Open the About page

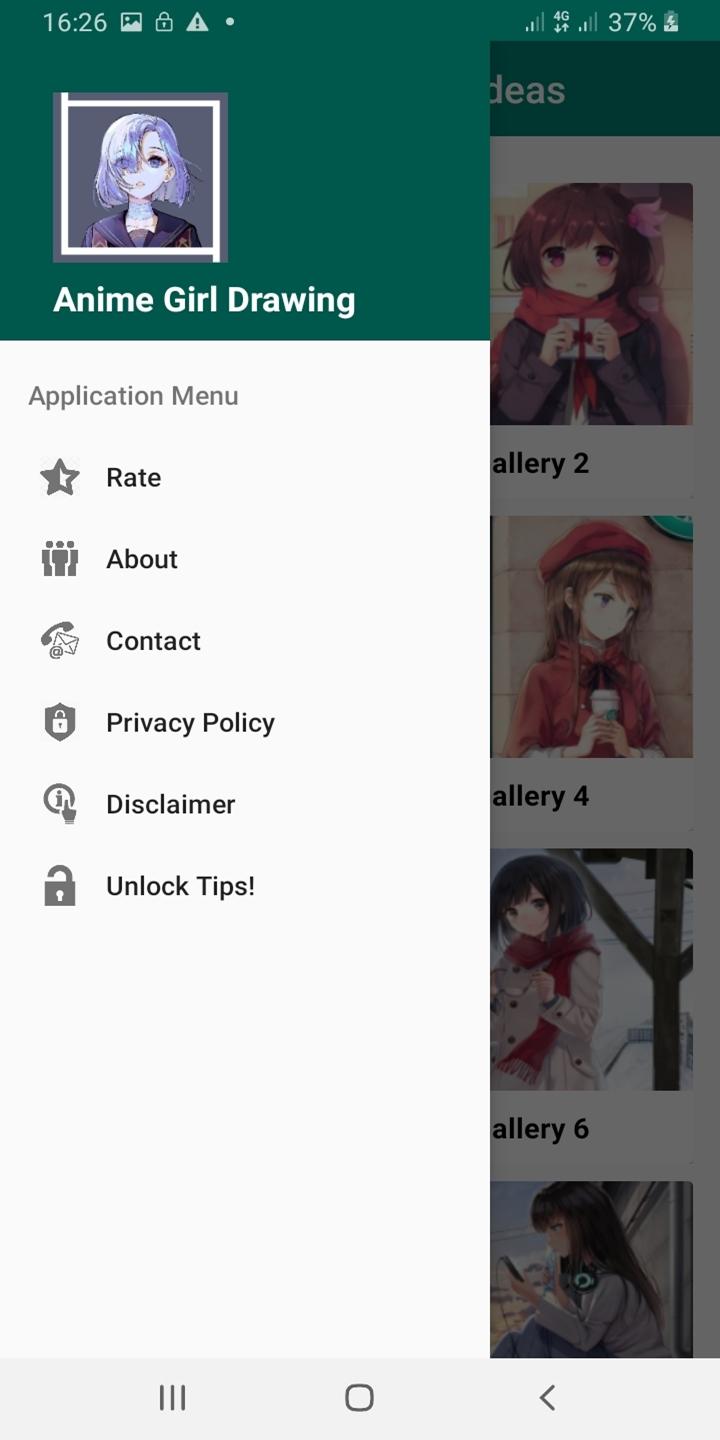pos(141,560)
